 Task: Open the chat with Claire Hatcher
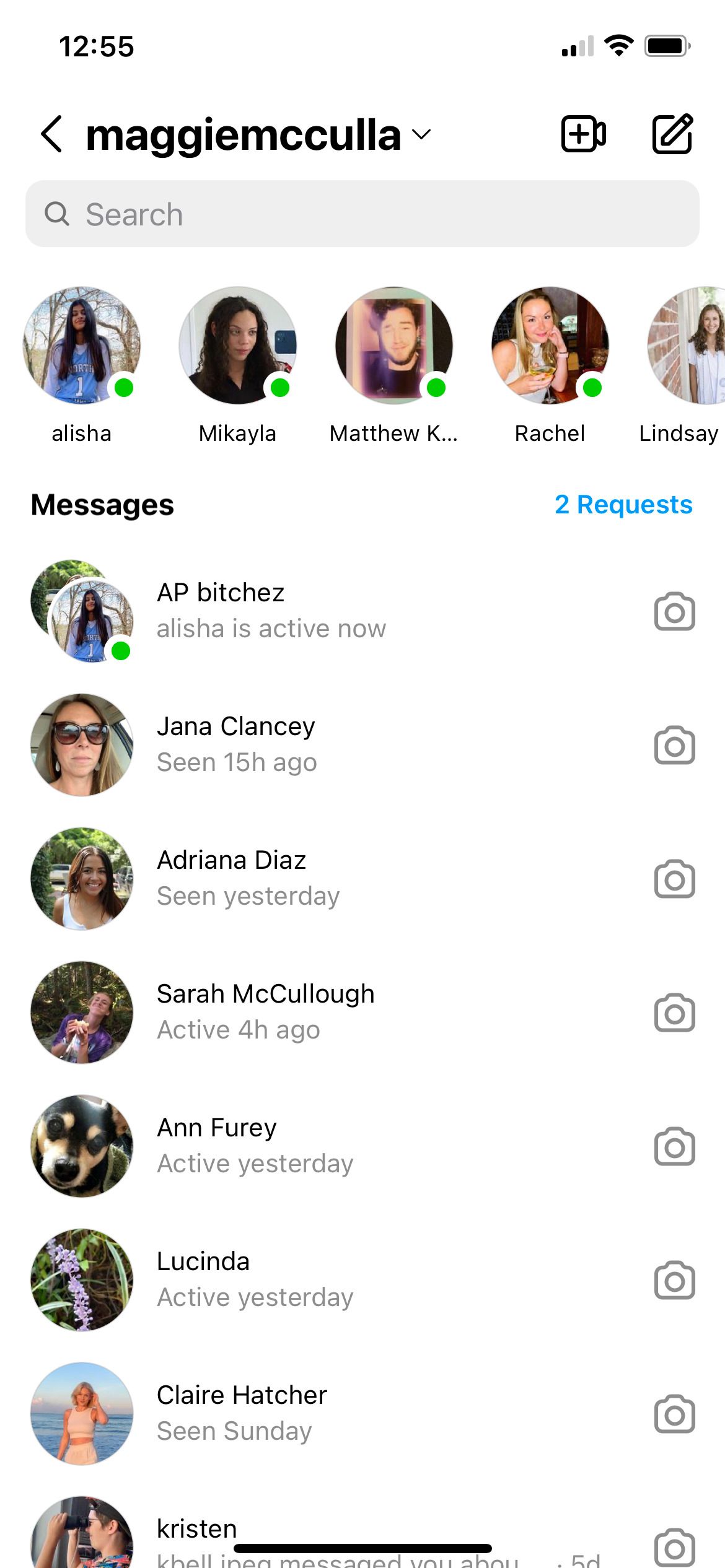point(310,1413)
